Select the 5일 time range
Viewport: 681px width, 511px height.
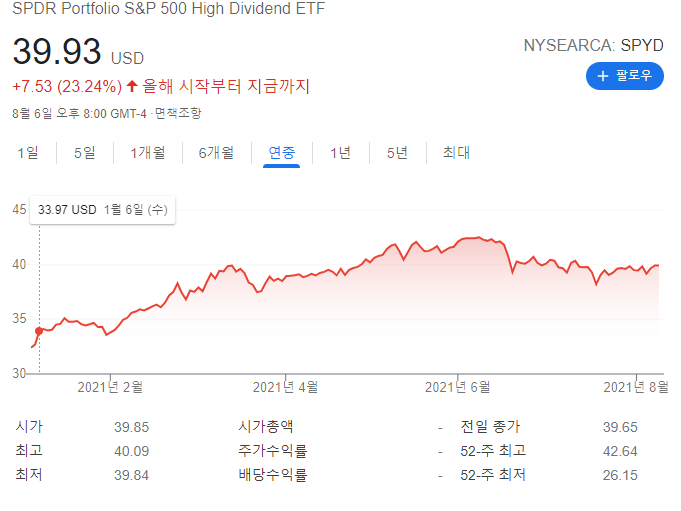tap(85, 153)
